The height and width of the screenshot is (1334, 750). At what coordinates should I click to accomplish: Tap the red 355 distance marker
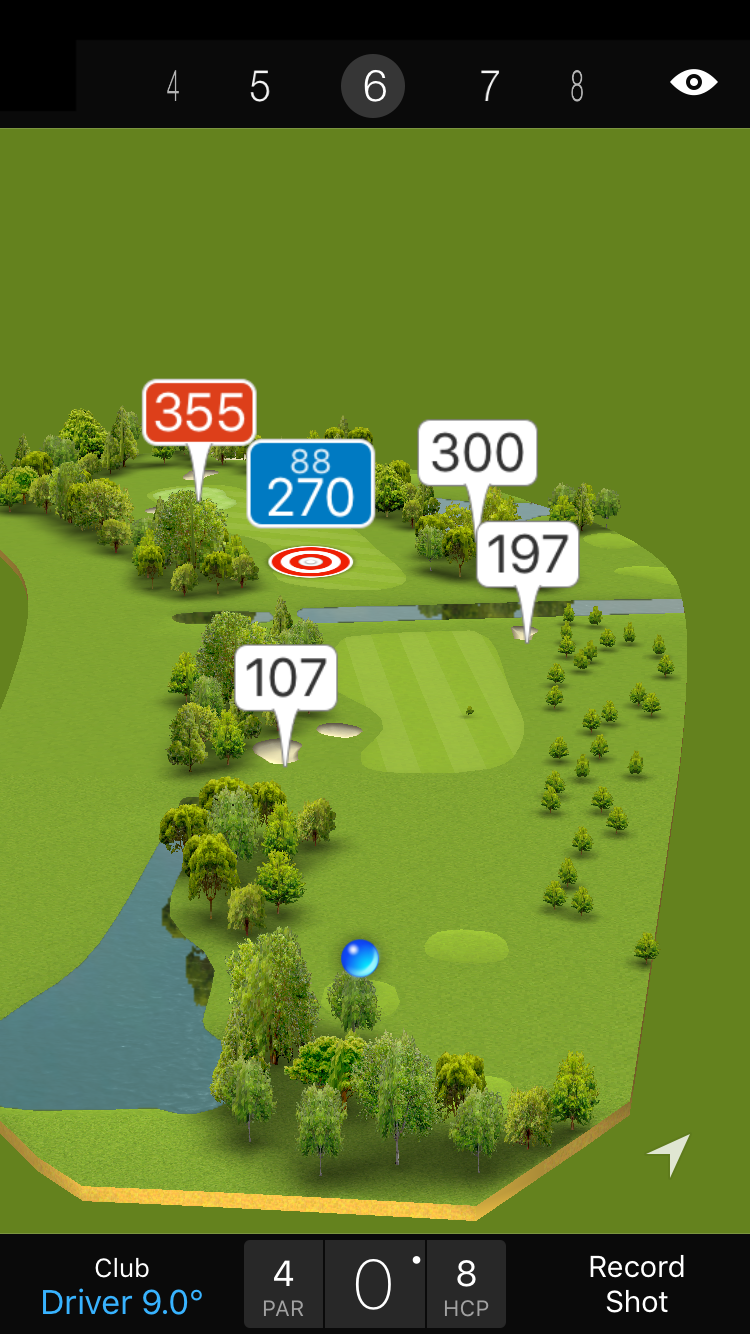[x=199, y=412]
